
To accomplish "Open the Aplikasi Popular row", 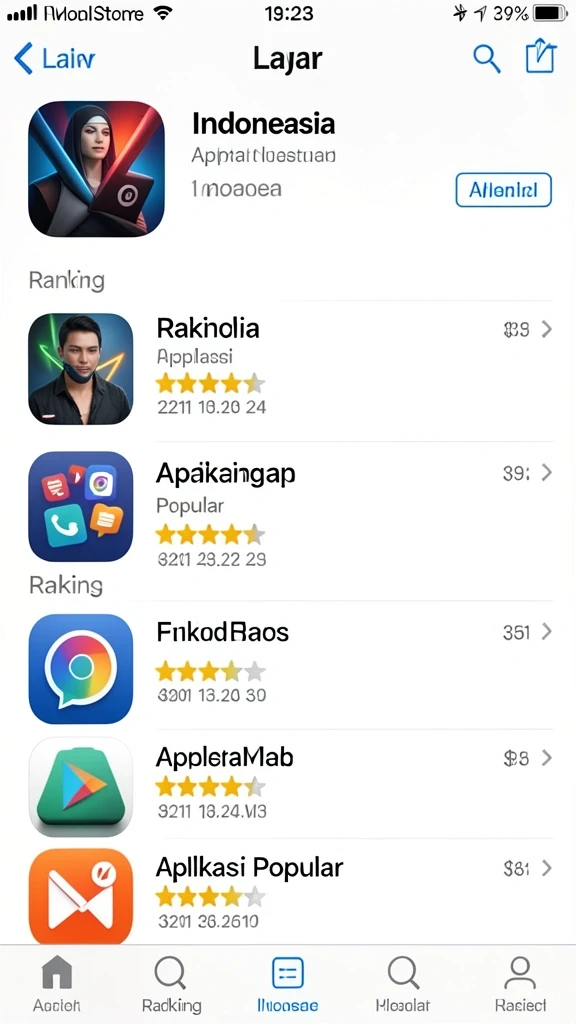I will [291, 893].
